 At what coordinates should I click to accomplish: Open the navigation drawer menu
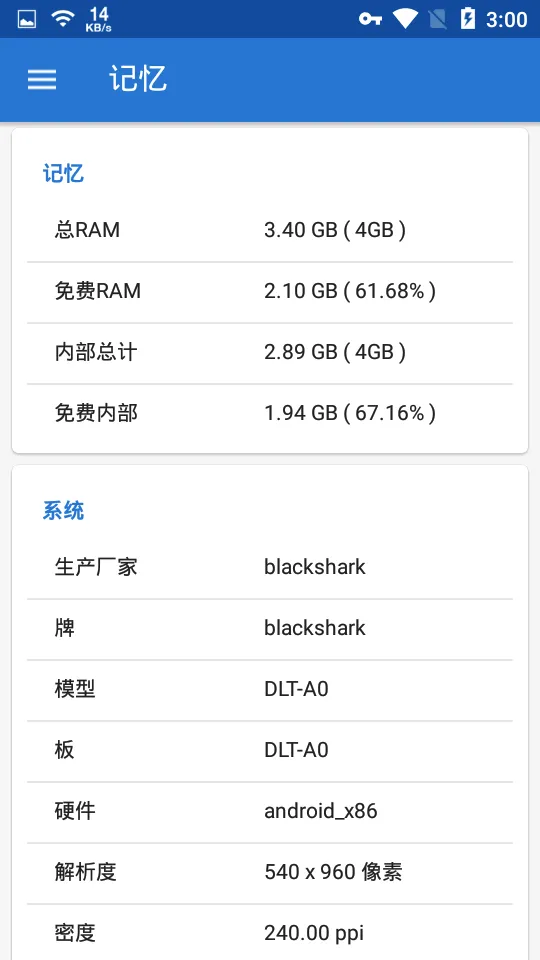tap(42, 80)
